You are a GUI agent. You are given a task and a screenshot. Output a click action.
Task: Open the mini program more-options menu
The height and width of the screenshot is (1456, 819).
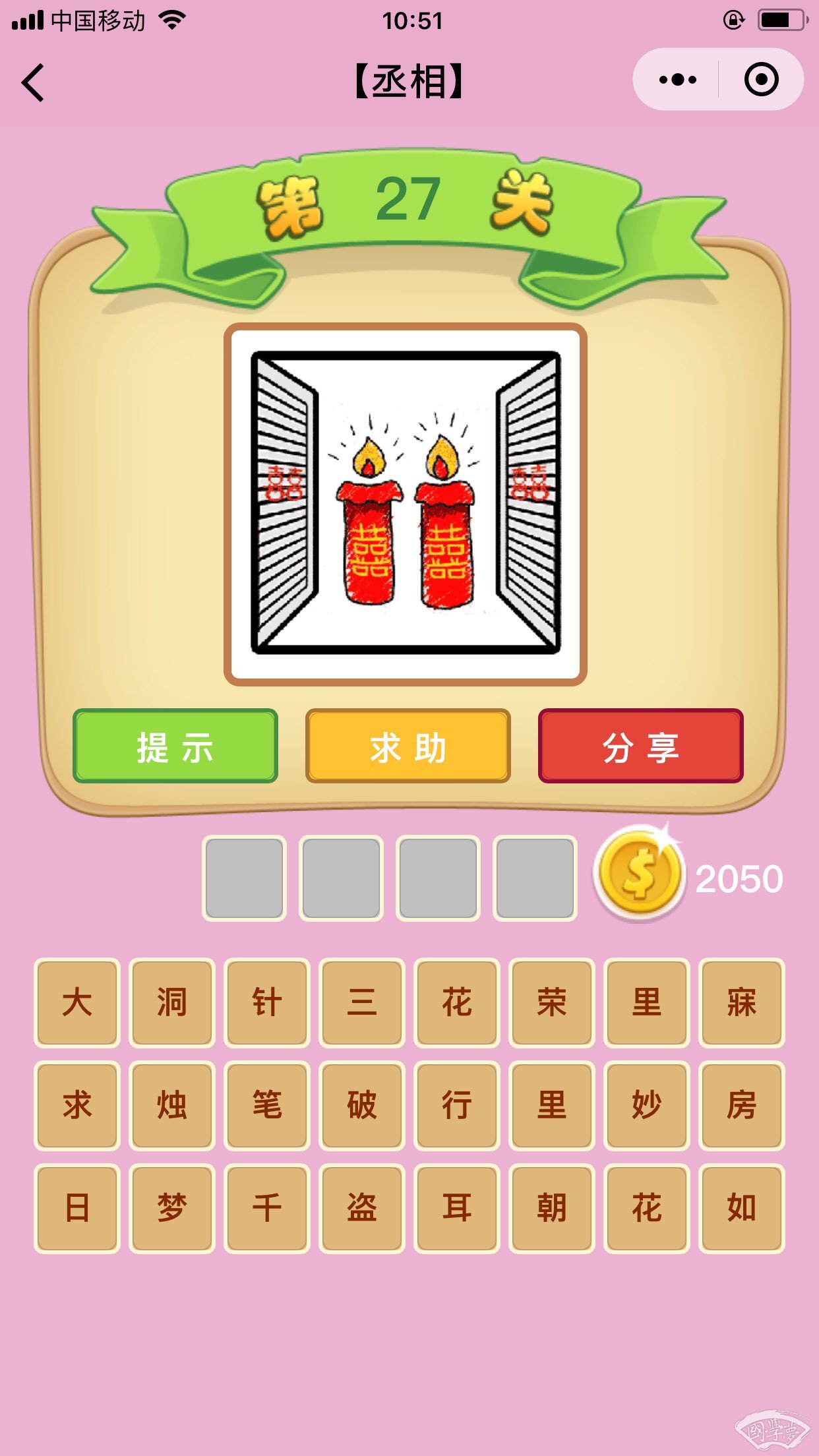(677, 80)
